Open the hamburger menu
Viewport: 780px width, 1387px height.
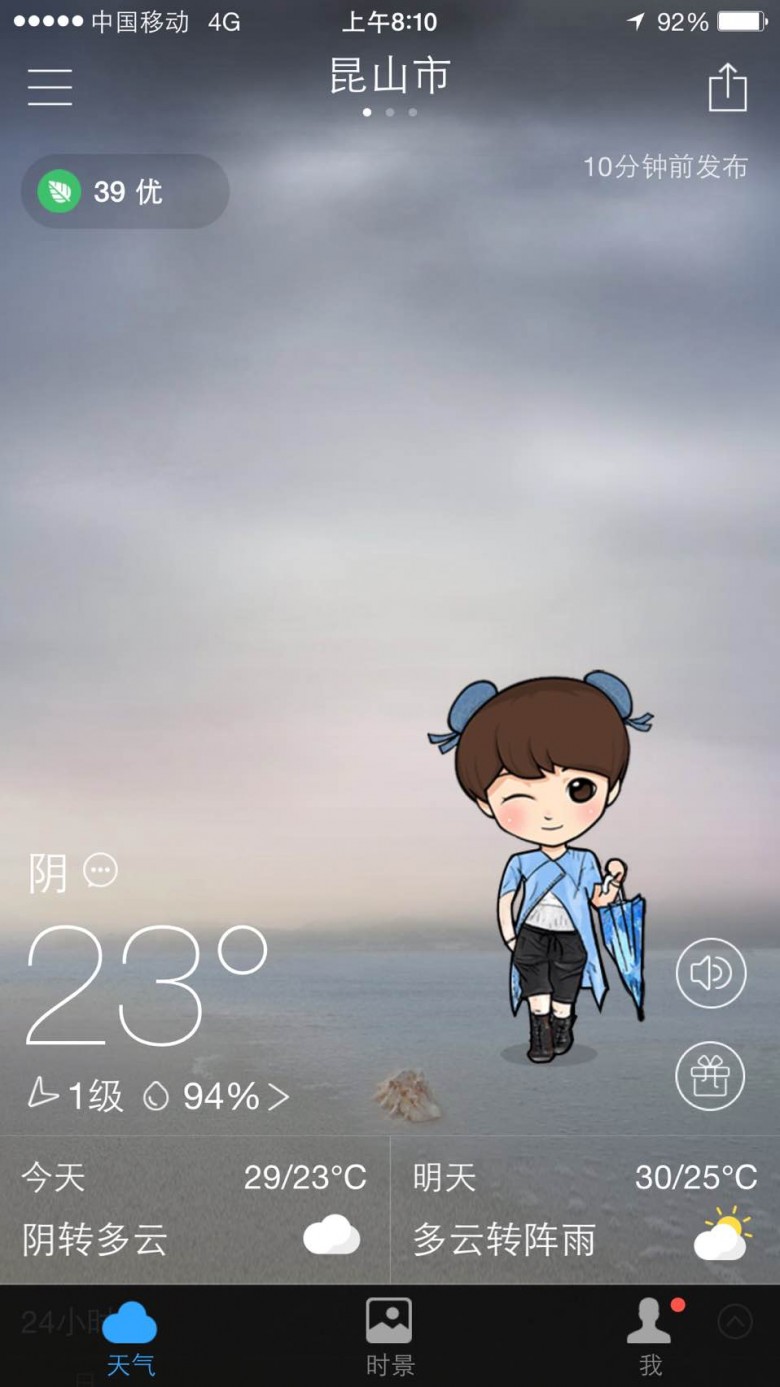click(50, 87)
